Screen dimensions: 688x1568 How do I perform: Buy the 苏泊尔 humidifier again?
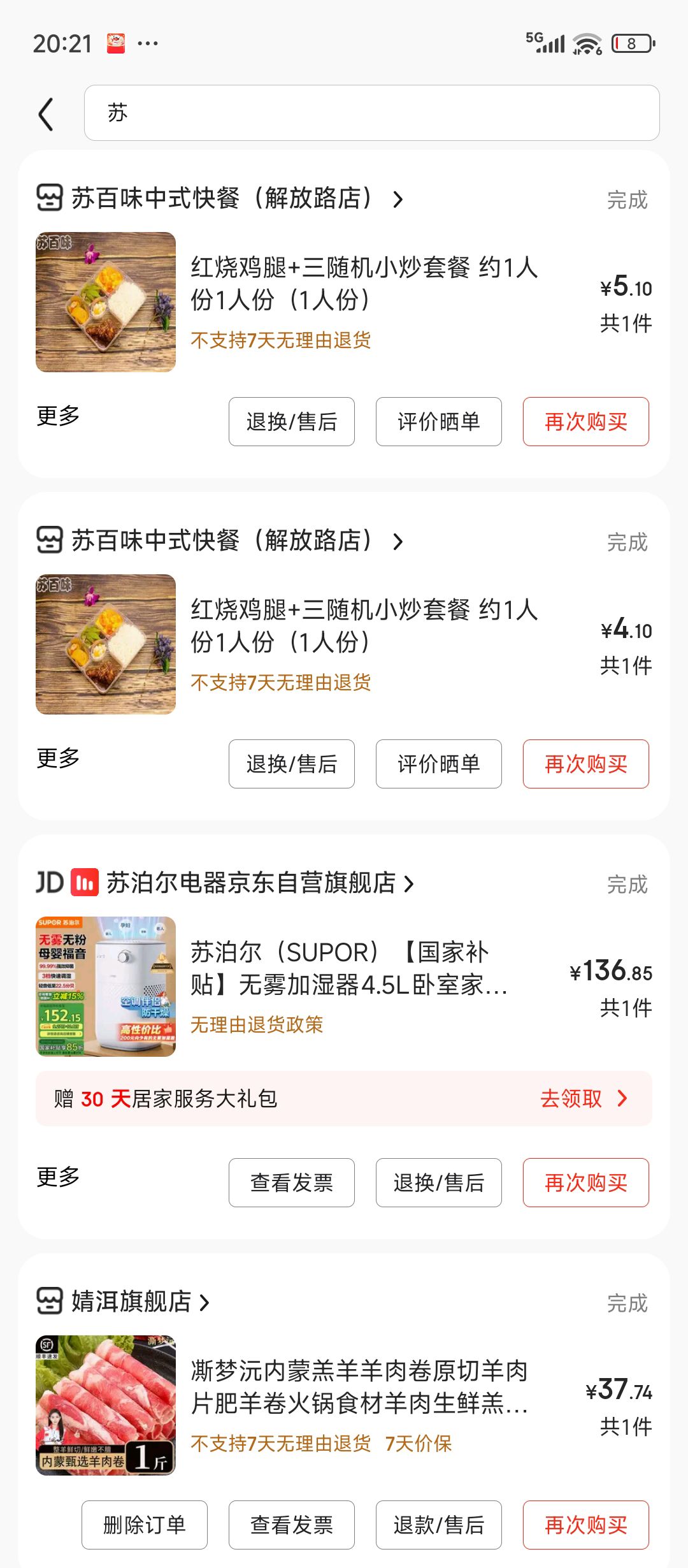coord(585,1183)
